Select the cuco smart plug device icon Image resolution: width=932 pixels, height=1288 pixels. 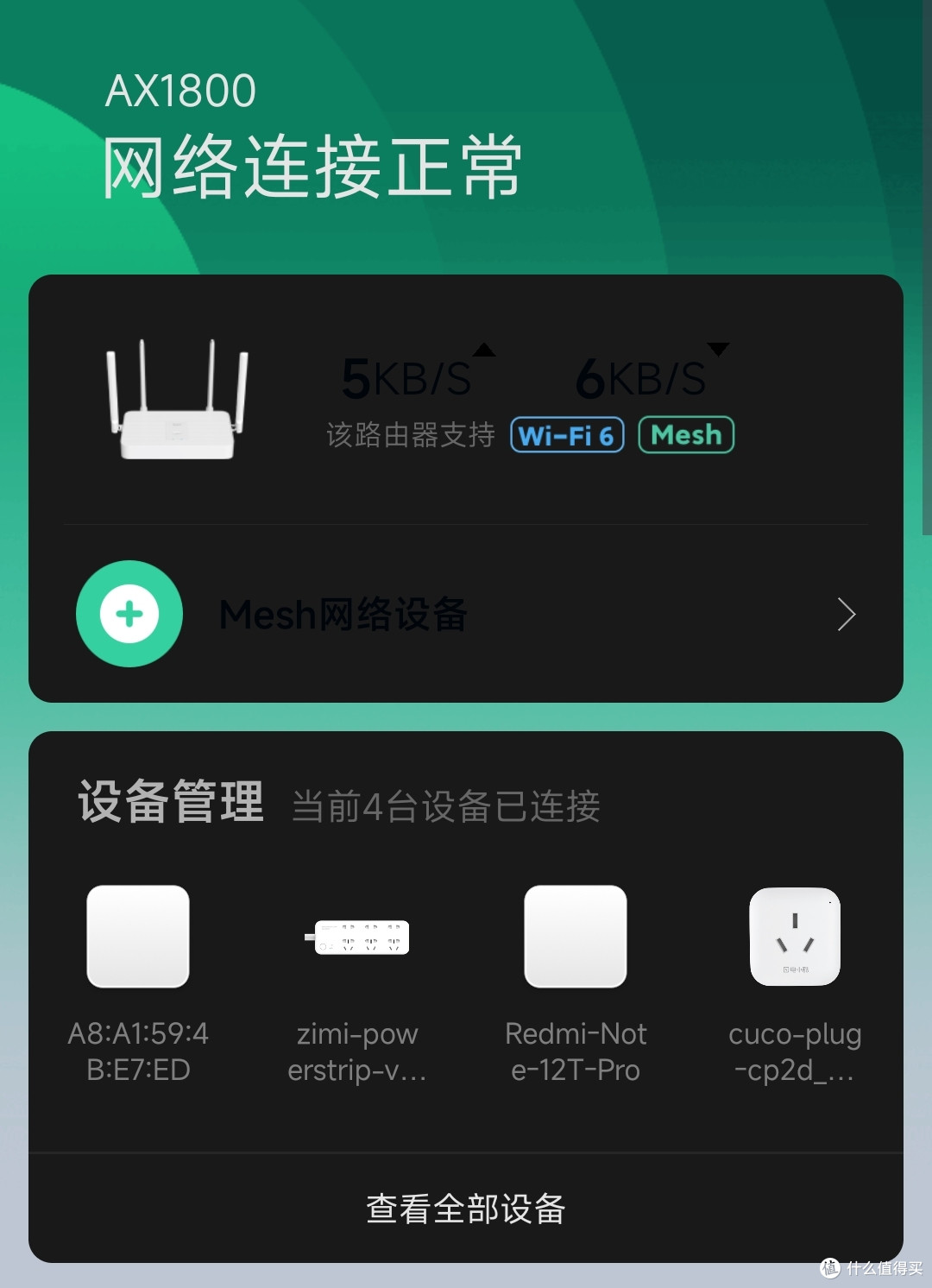pos(795,938)
